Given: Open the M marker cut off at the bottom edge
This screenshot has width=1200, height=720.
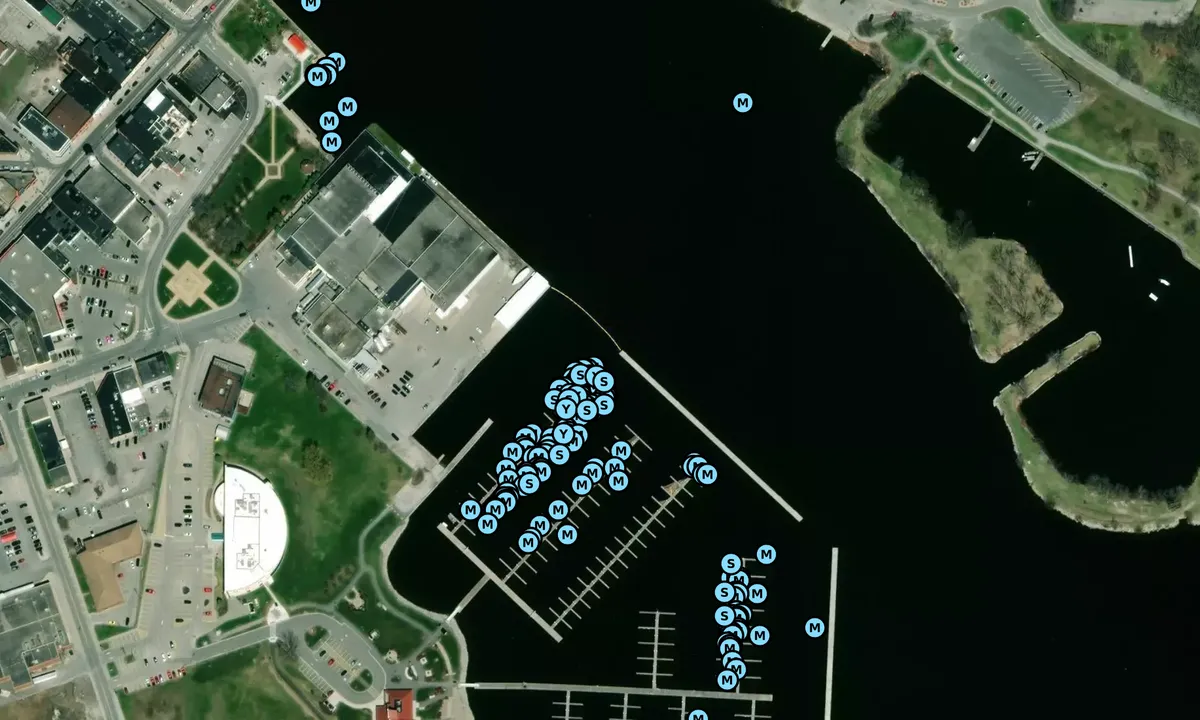Looking at the screenshot, I should pos(698,716).
